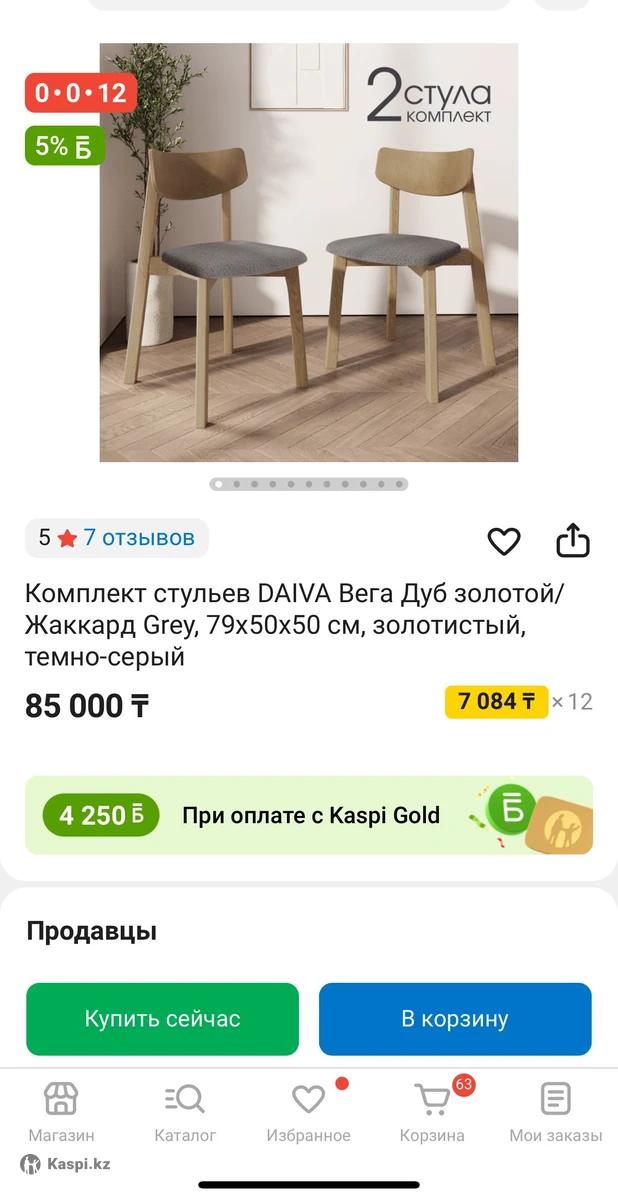Go to the Избранное tab

tap(308, 1112)
